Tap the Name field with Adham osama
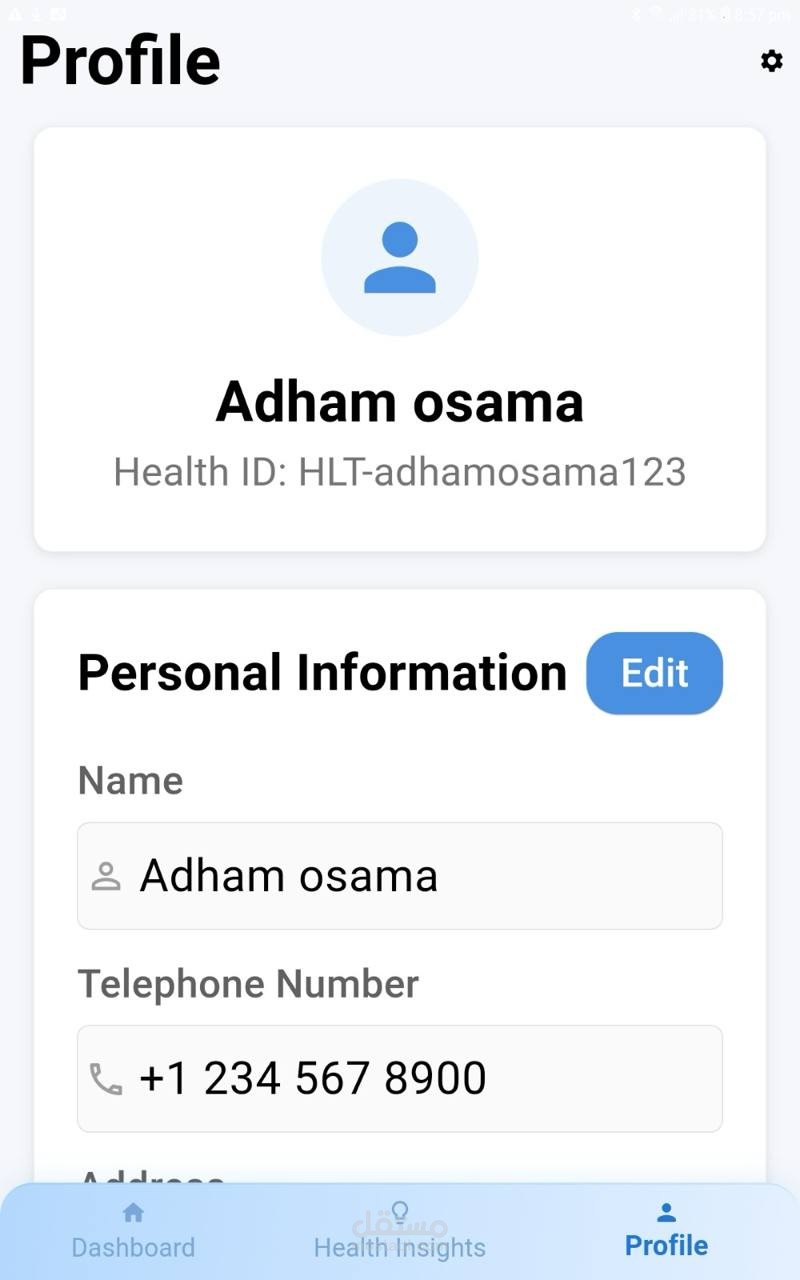The width and height of the screenshot is (800, 1280). (400, 876)
